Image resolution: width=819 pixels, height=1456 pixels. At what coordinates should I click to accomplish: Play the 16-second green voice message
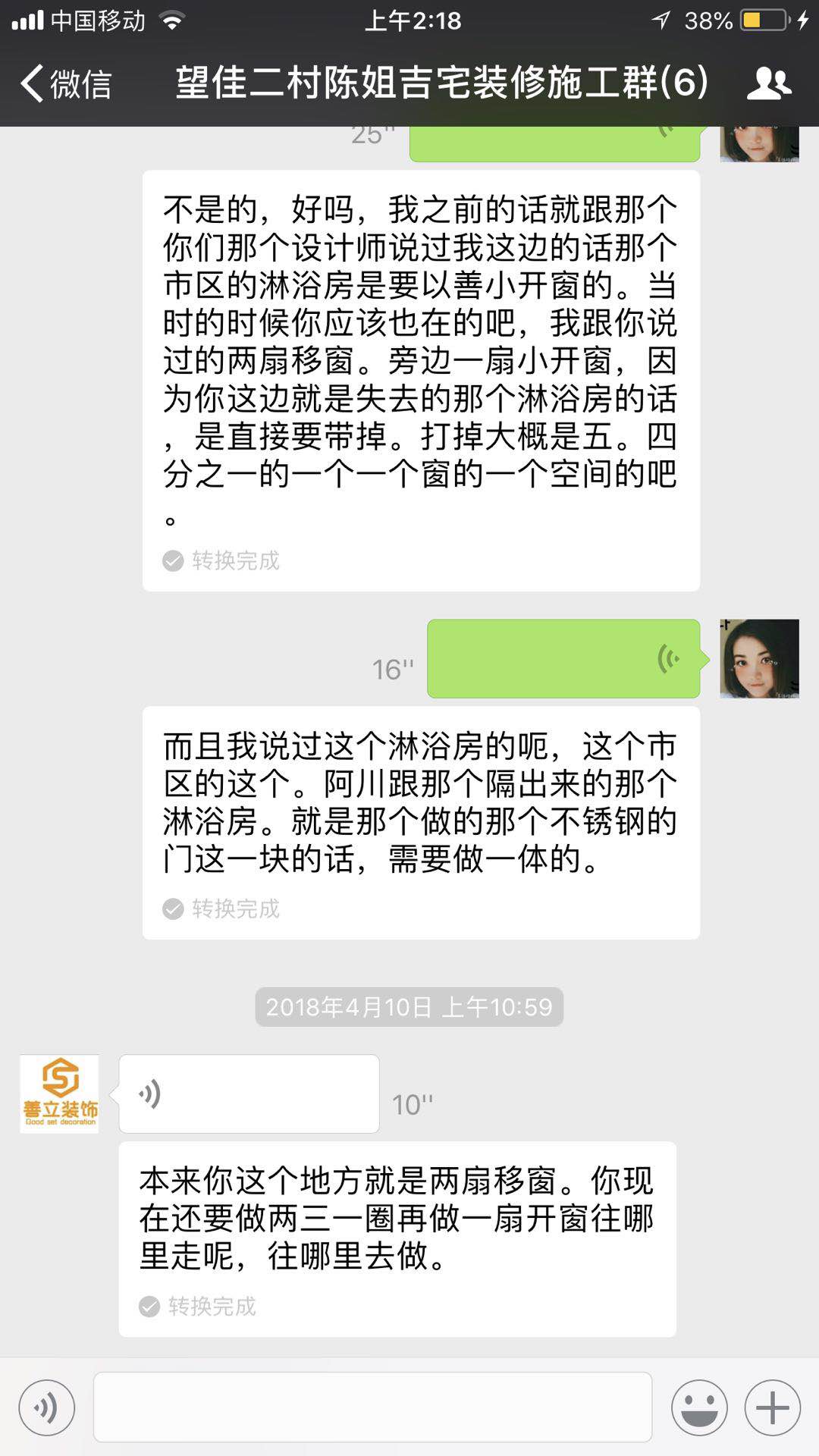coord(563,658)
